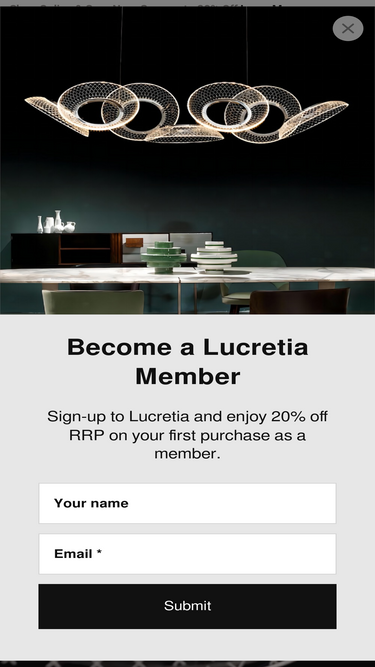Submit the membership sign-up form
This screenshot has width=375, height=667.
[188, 606]
